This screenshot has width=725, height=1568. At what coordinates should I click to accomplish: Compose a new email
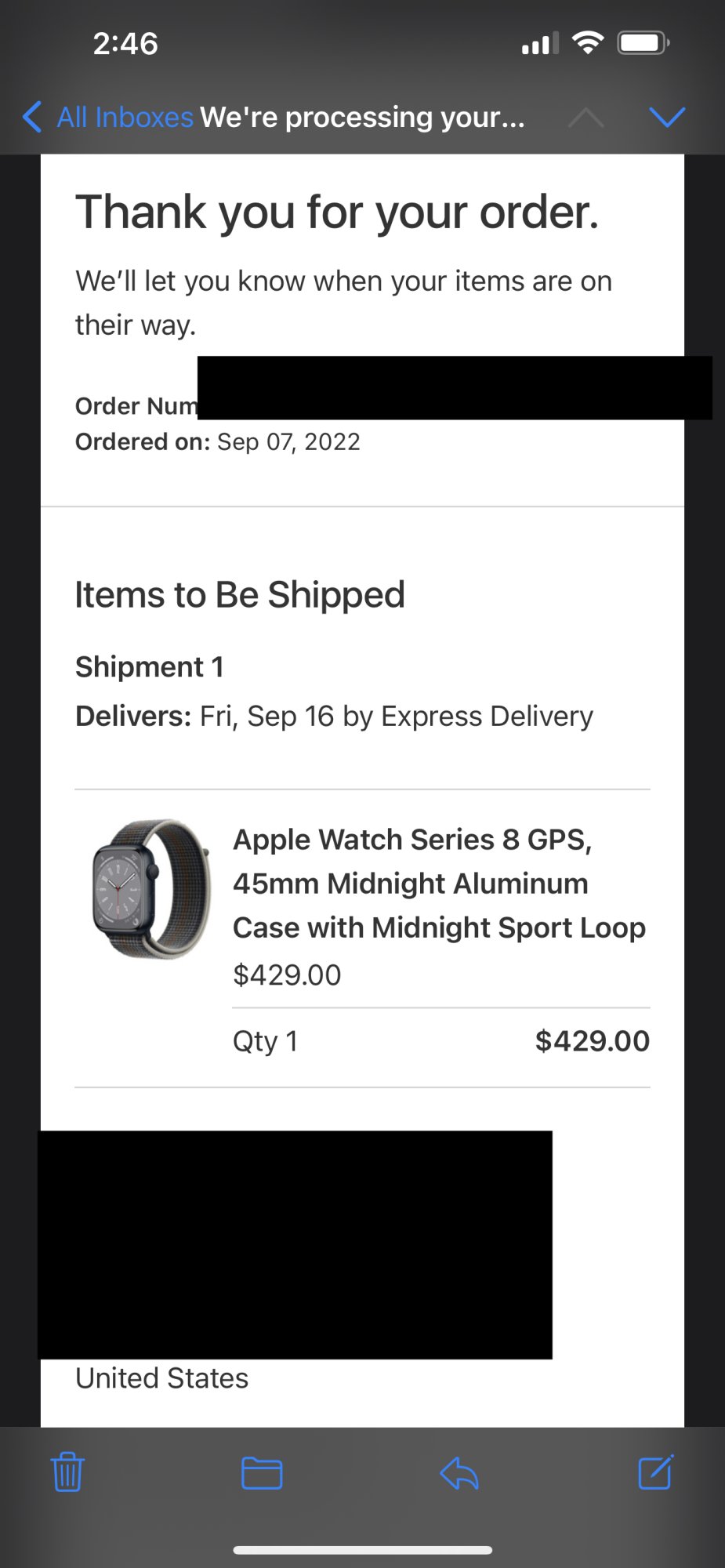coord(655,1472)
